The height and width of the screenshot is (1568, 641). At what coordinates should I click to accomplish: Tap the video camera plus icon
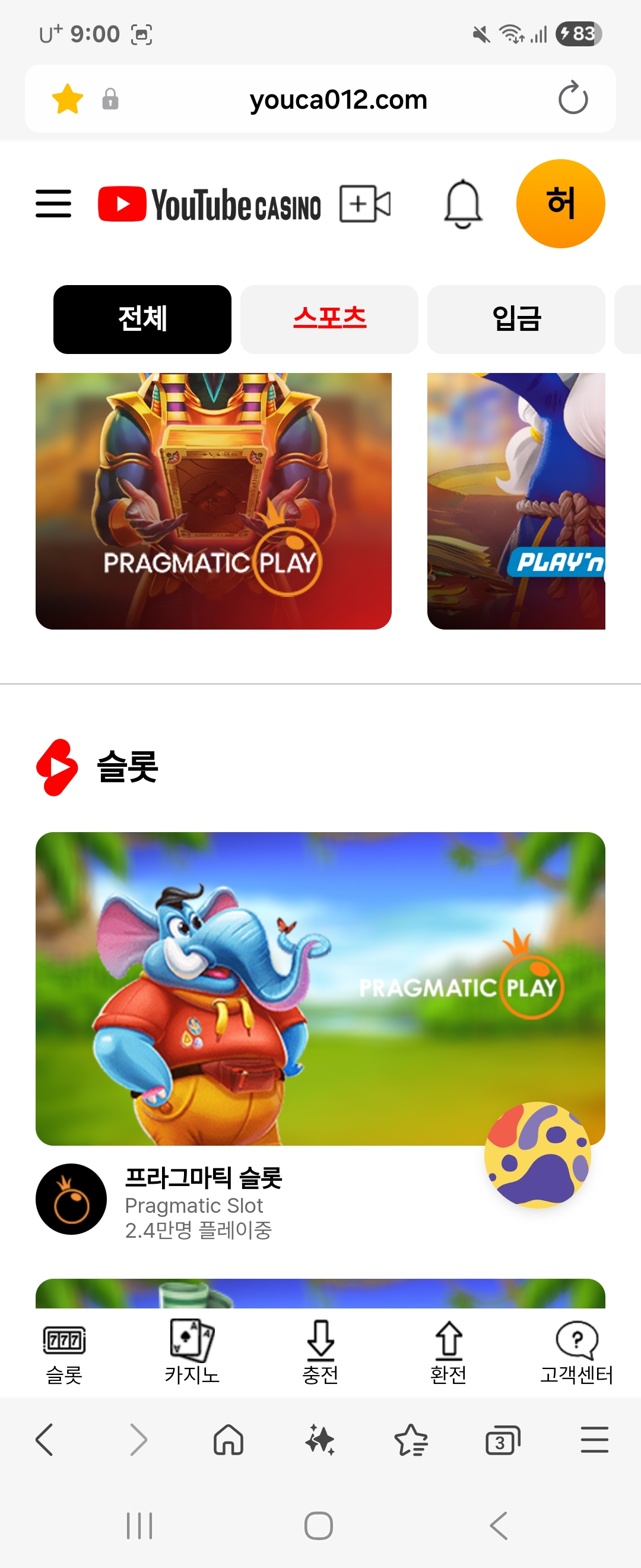(x=365, y=203)
